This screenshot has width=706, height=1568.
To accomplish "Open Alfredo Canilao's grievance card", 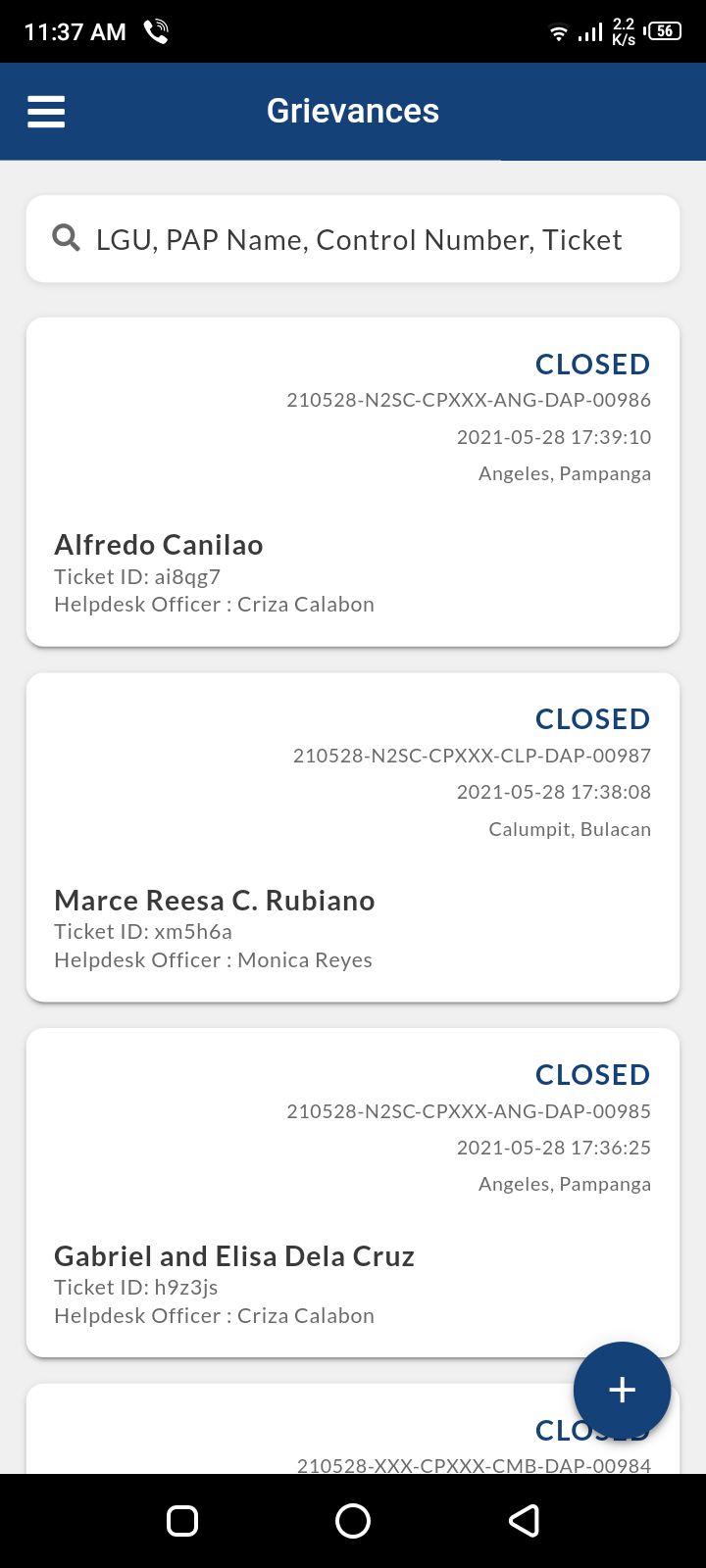I will coord(353,482).
